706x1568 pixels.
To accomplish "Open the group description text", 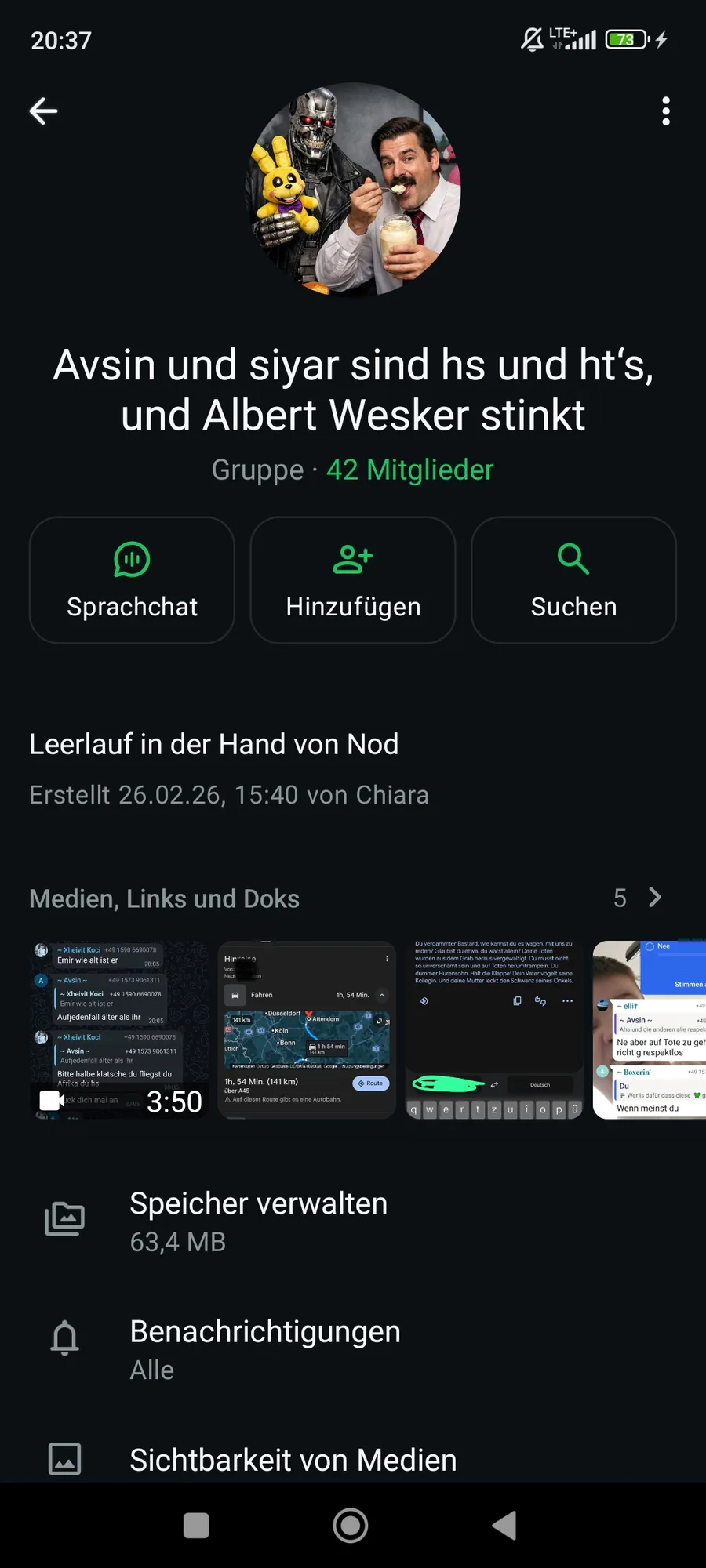I will click(x=213, y=744).
